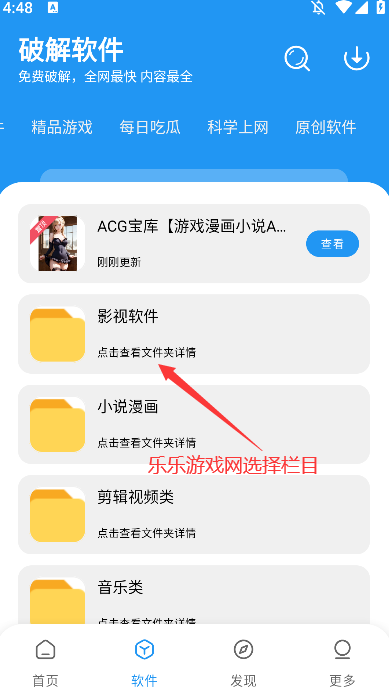Open the 更多 tab
389x697 pixels.
pyautogui.click(x=342, y=663)
